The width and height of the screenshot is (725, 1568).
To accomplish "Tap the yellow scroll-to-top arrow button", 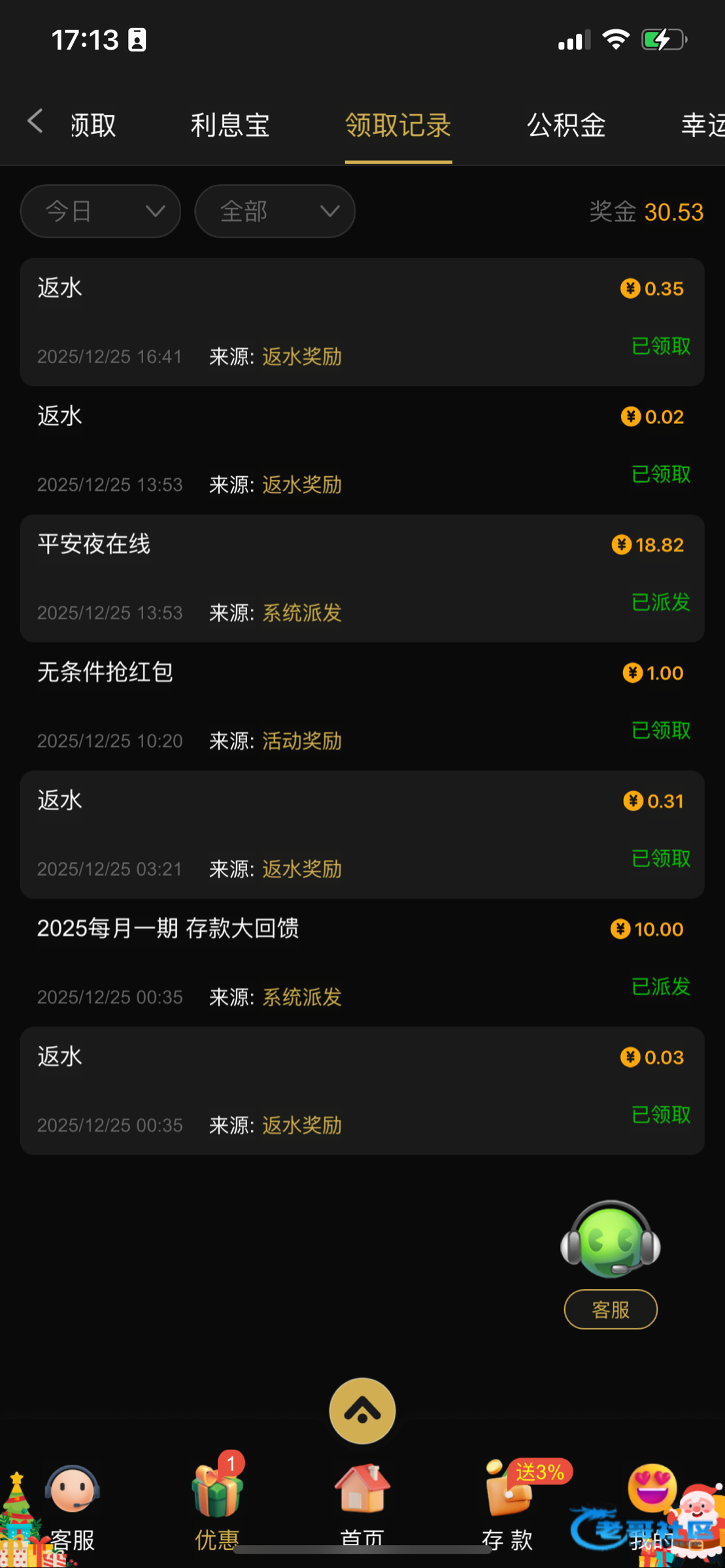I will point(362,1411).
